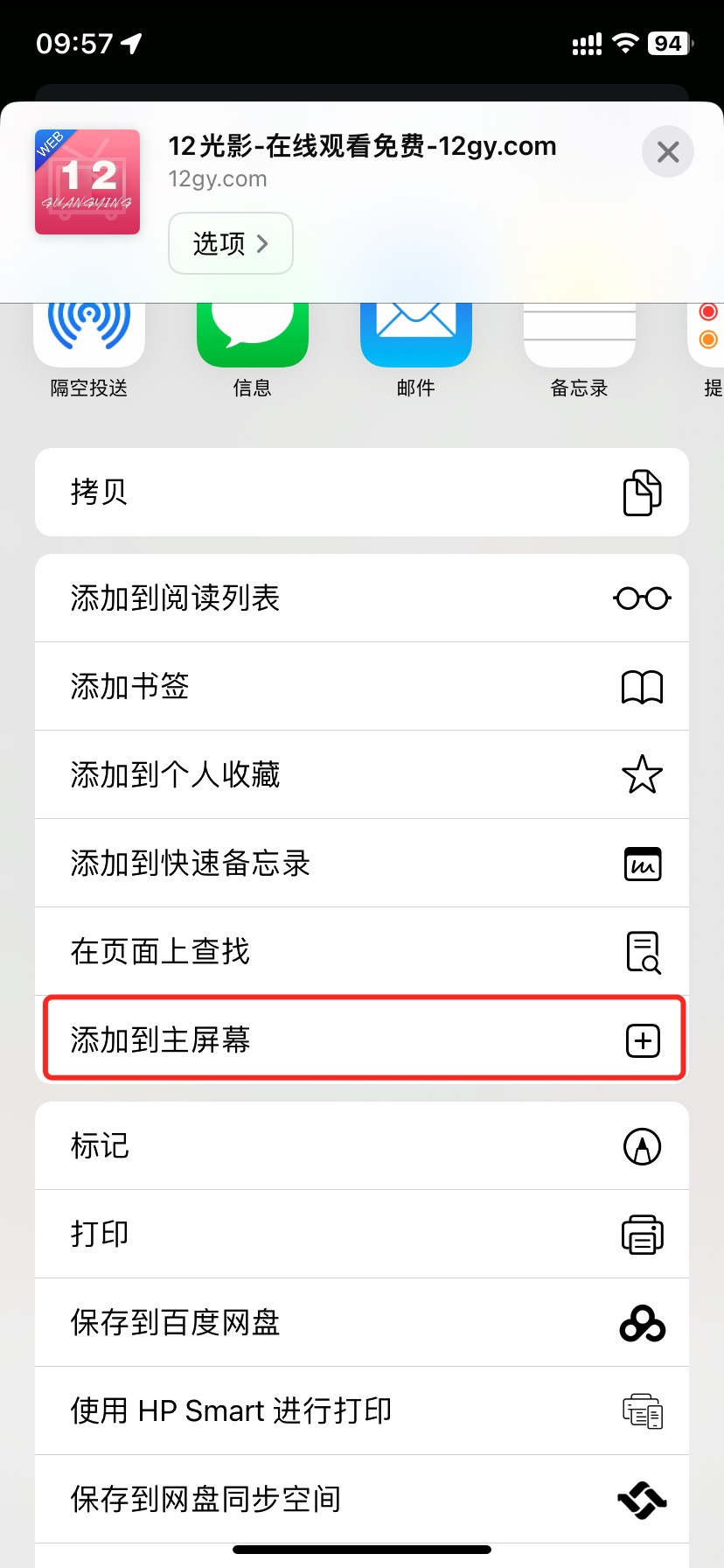Select 添加到快速备忘录

(362, 864)
